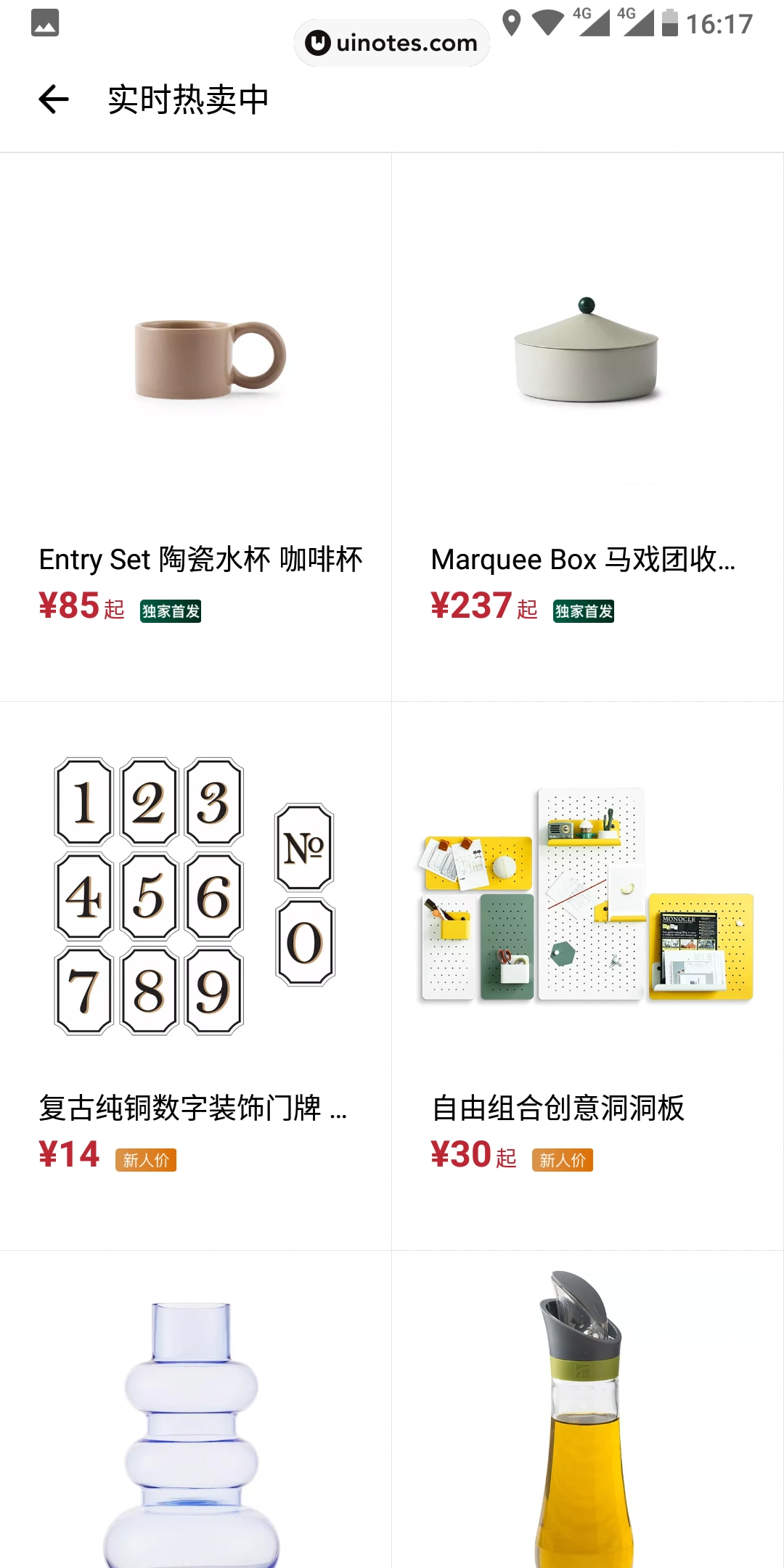This screenshot has width=784, height=1568.
Task: Open the 自由组合创意洞洞板 product listing
Action: click(x=559, y=1109)
